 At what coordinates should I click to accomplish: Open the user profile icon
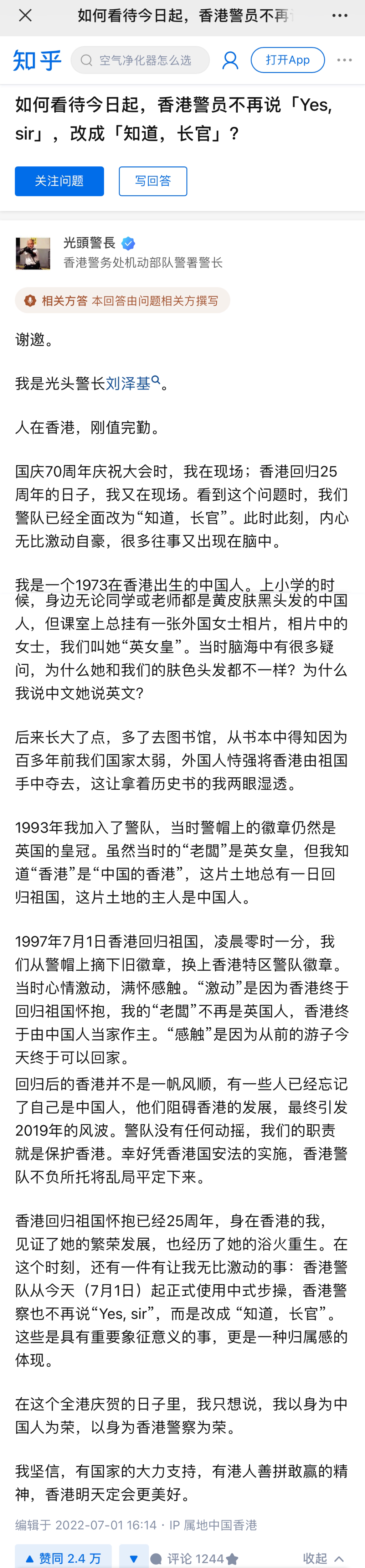(230, 60)
